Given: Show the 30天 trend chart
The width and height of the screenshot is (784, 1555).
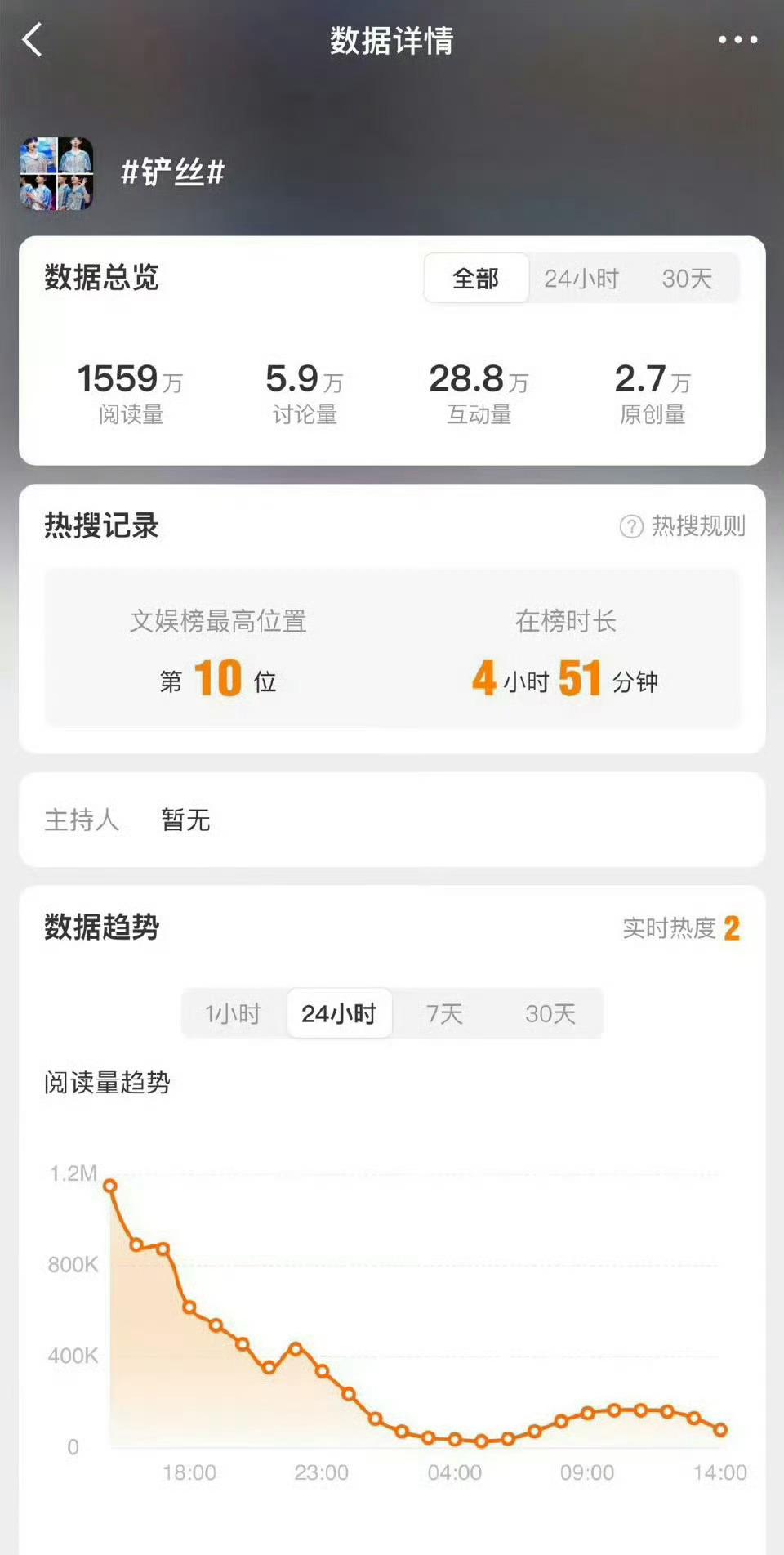Looking at the screenshot, I should [550, 1014].
